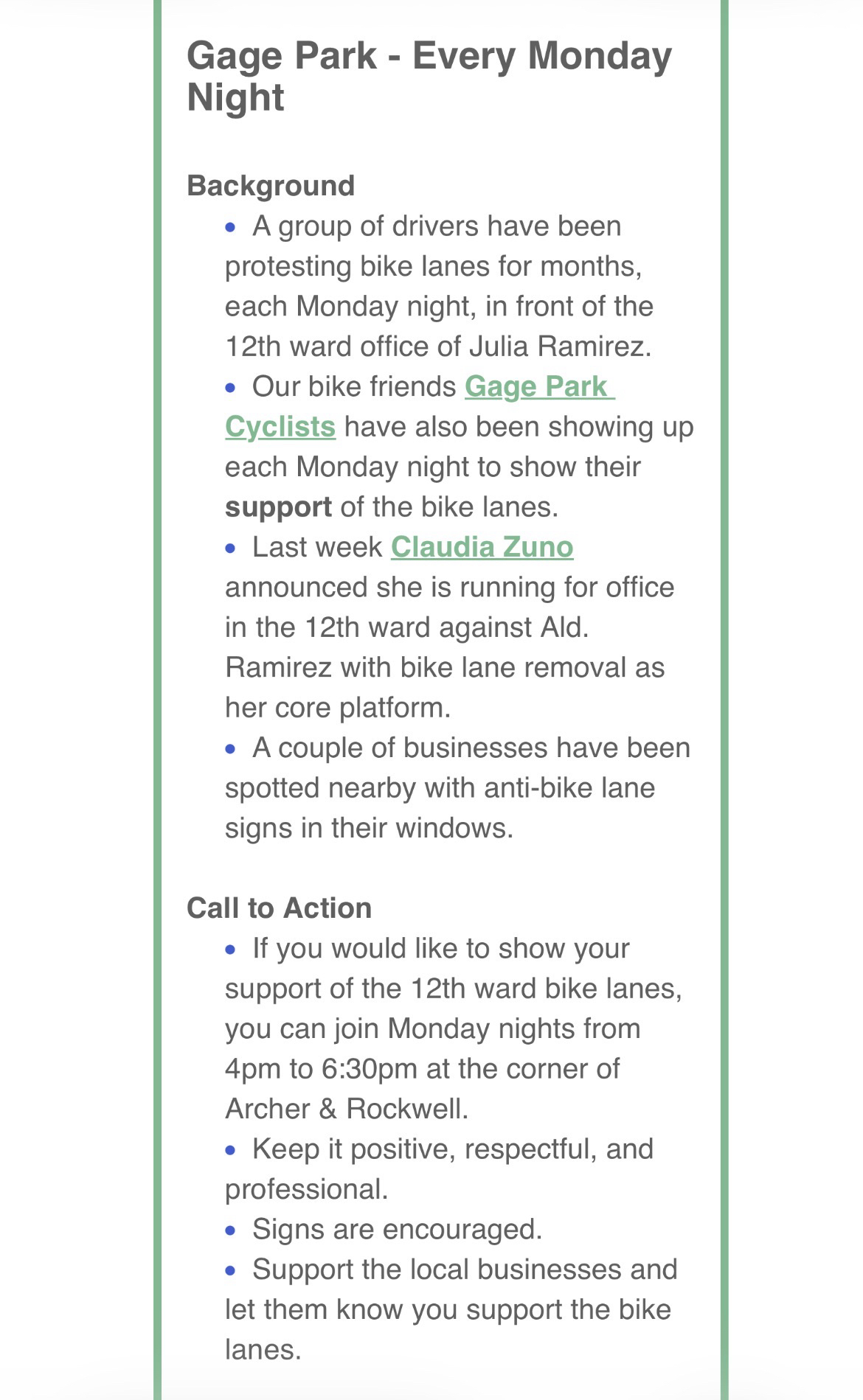The width and height of the screenshot is (863, 1400).
Task: Open the Claudia Zuno link
Action: click(482, 547)
